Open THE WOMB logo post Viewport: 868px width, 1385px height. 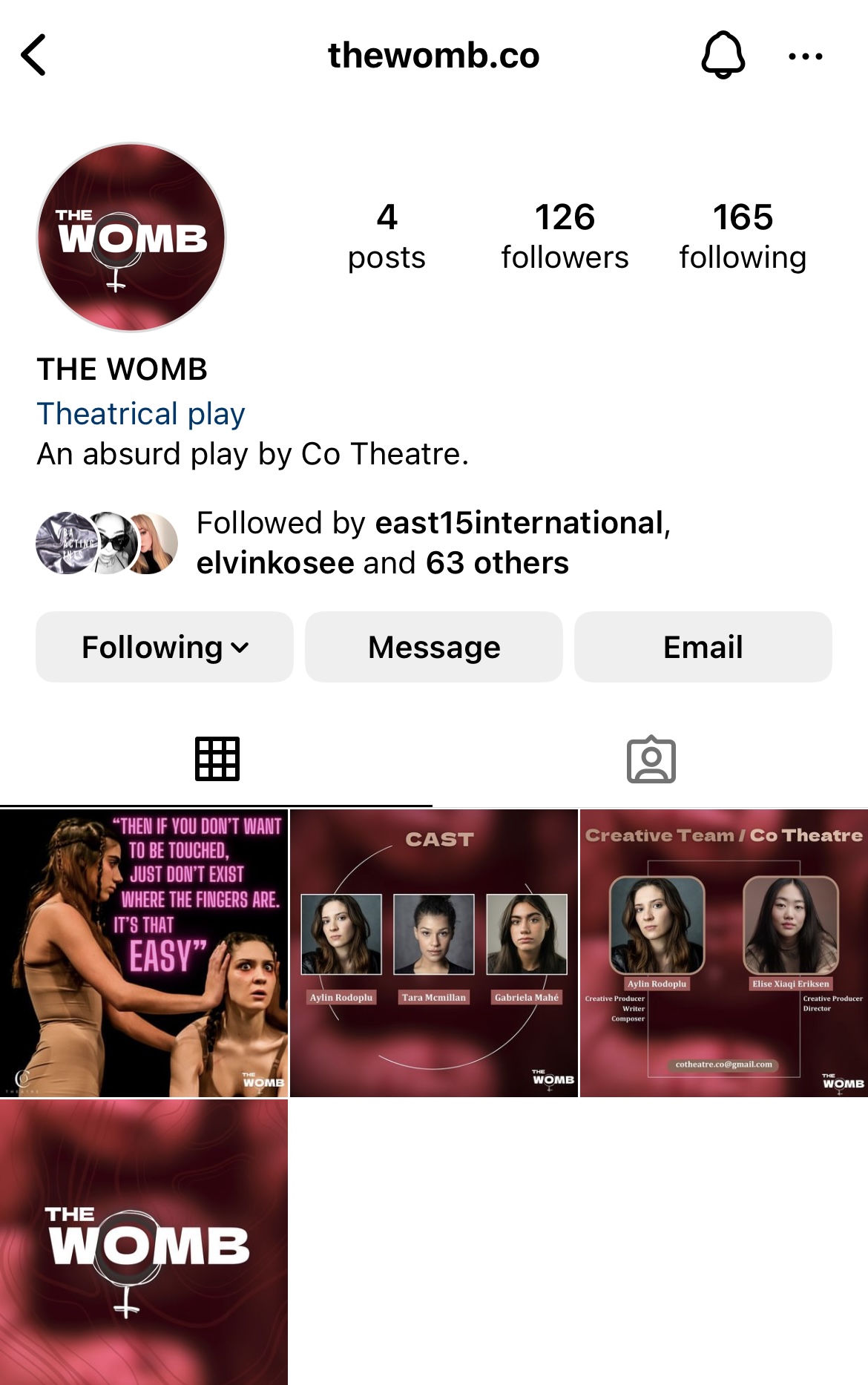144,1243
